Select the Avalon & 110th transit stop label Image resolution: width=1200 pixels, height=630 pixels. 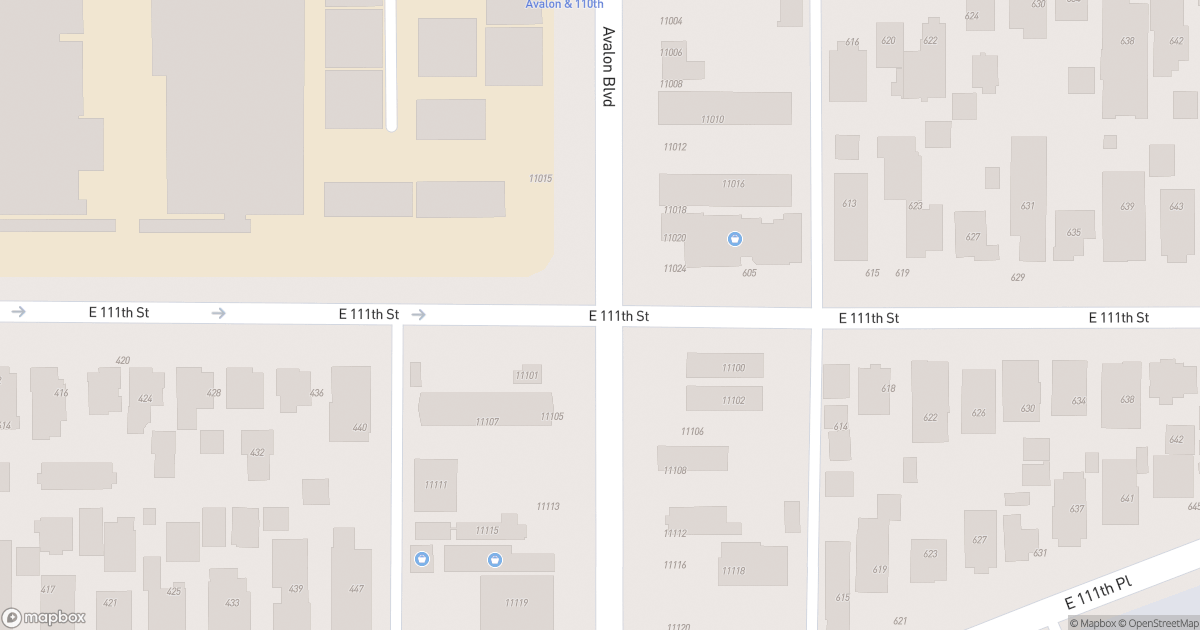[564, 5]
